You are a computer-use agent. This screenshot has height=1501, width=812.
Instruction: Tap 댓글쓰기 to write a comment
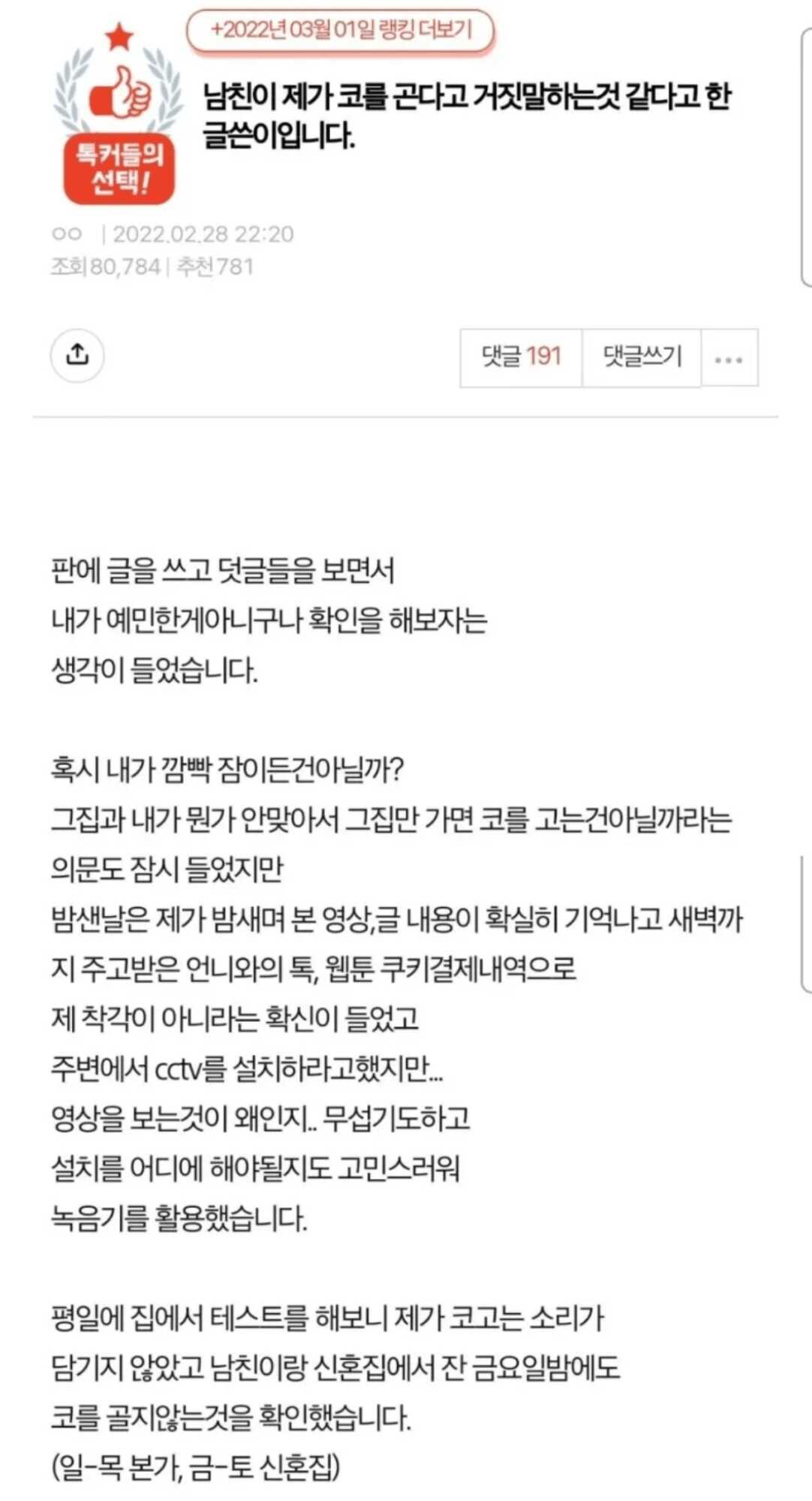[642, 357]
